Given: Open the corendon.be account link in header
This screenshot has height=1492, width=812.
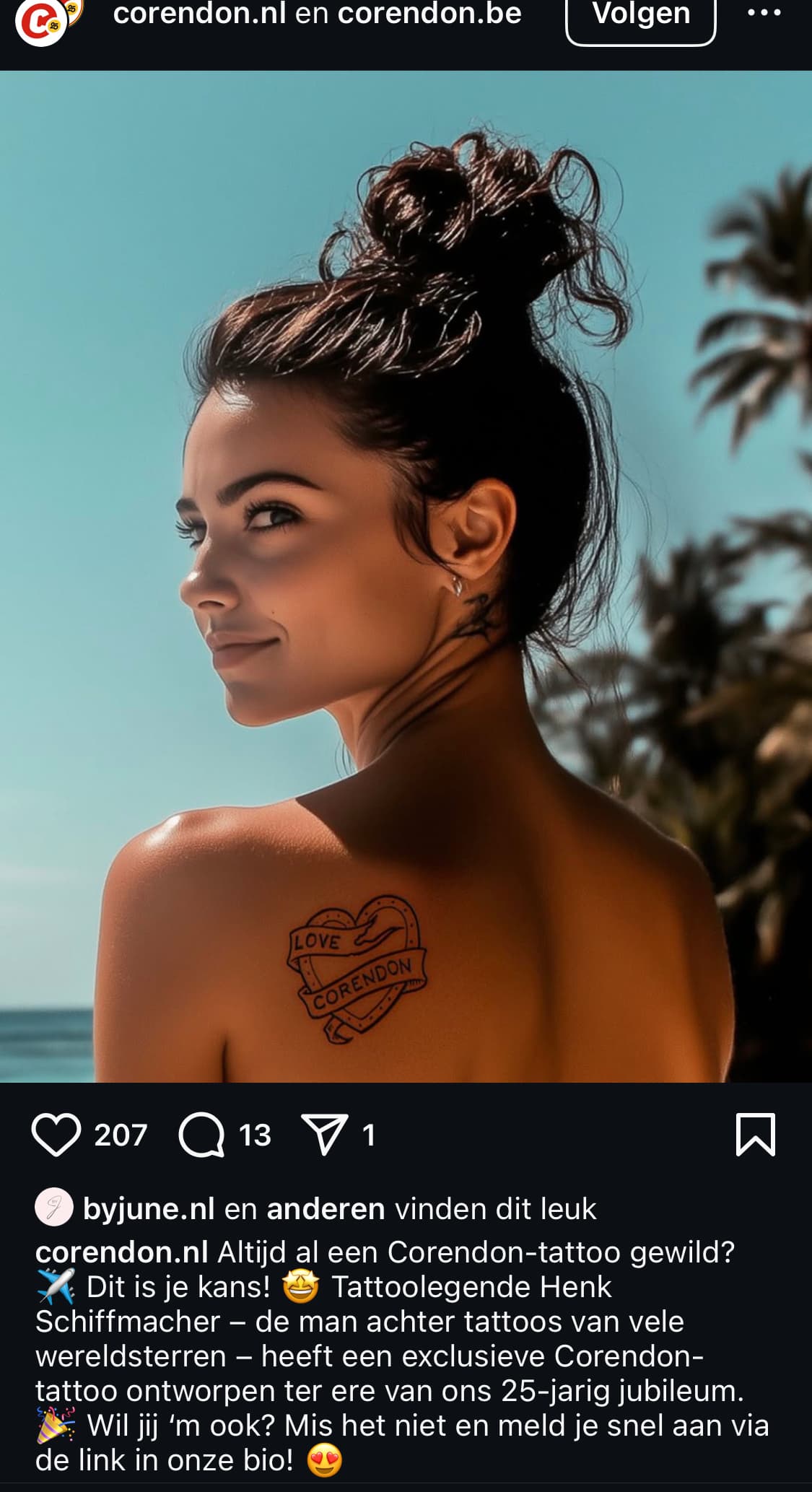Looking at the screenshot, I should pyautogui.click(x=429, y=14).
